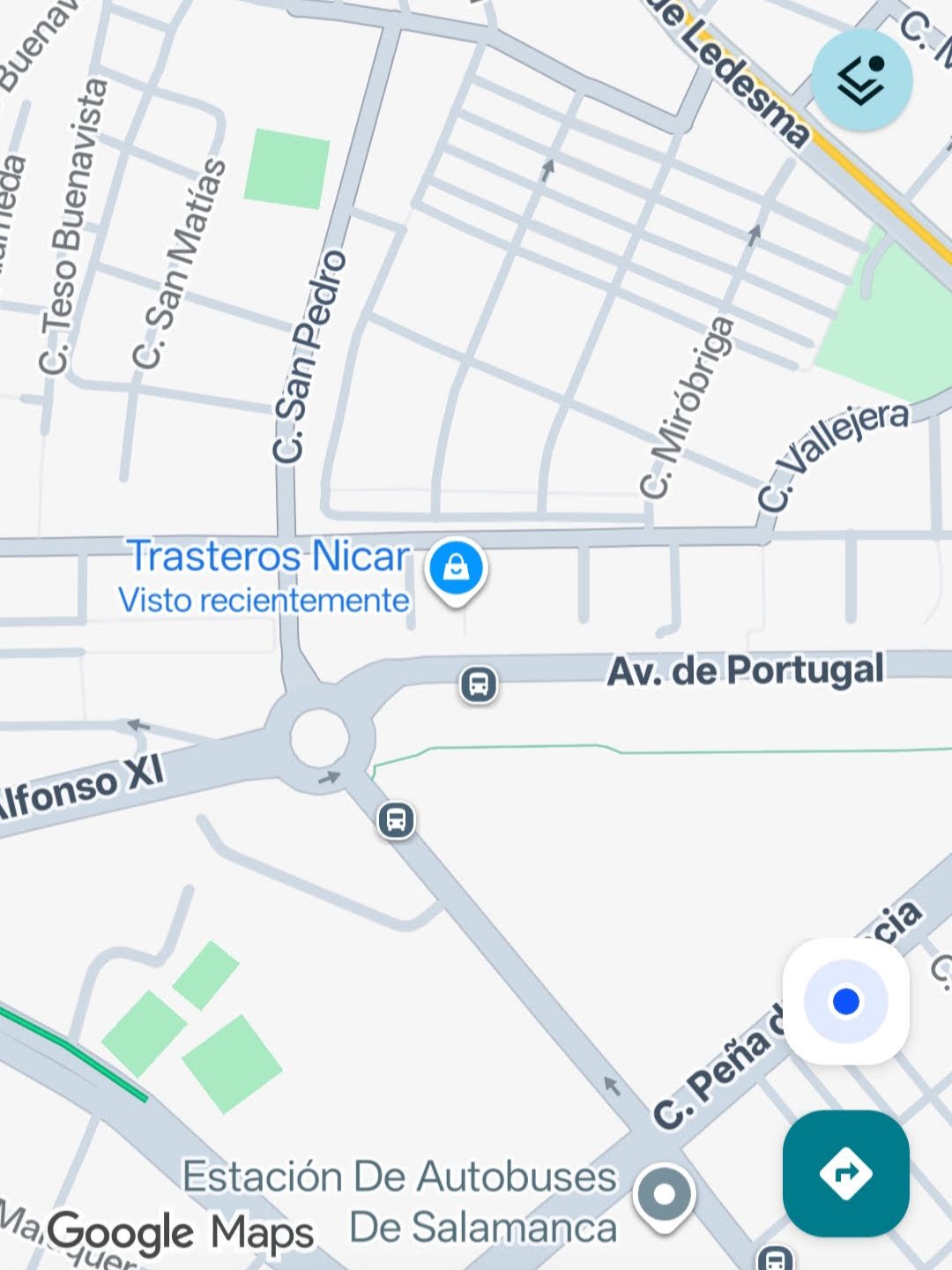Open the map layers button
952x1270 pixels.
point(861,80)
